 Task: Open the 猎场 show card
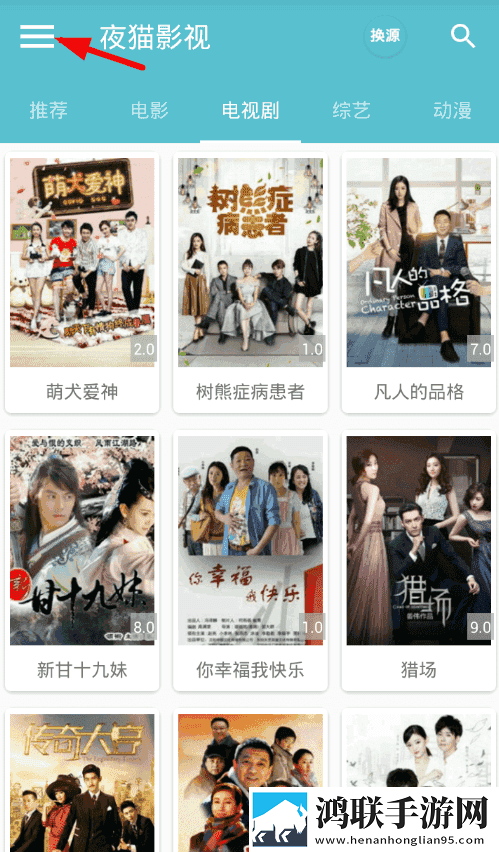419,561
